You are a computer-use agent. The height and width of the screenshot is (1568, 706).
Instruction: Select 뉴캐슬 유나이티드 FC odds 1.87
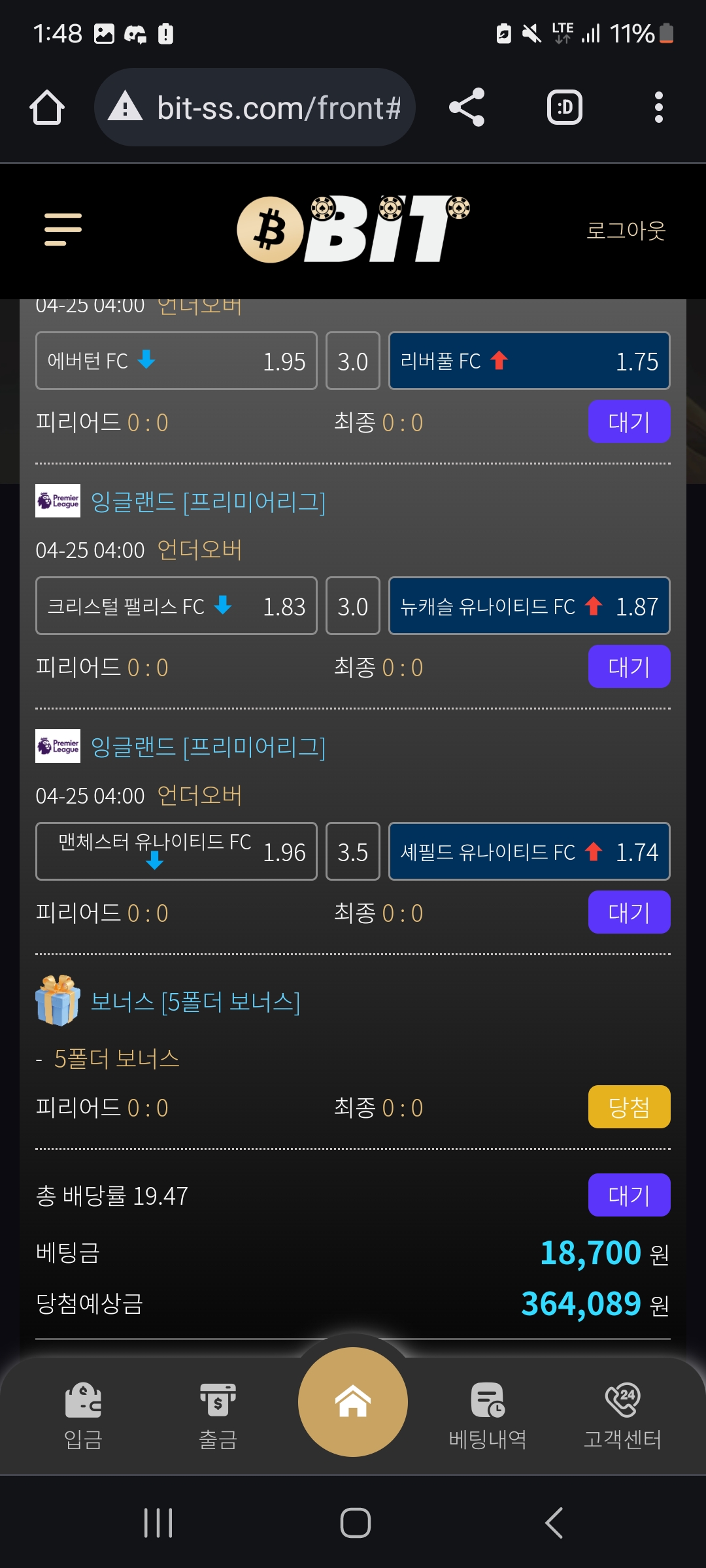point(529,606)
